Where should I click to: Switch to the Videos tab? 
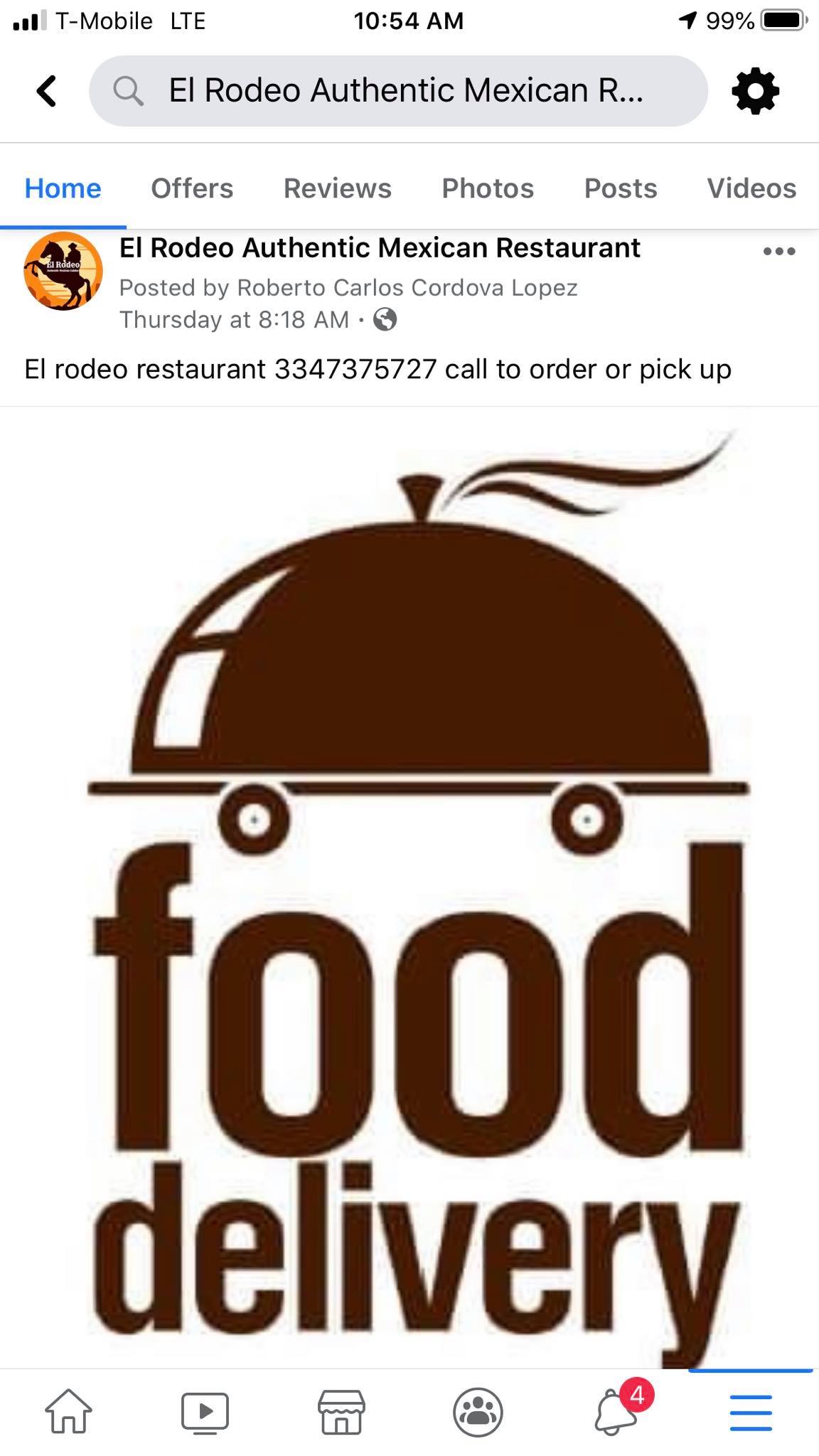click(751, 188)
